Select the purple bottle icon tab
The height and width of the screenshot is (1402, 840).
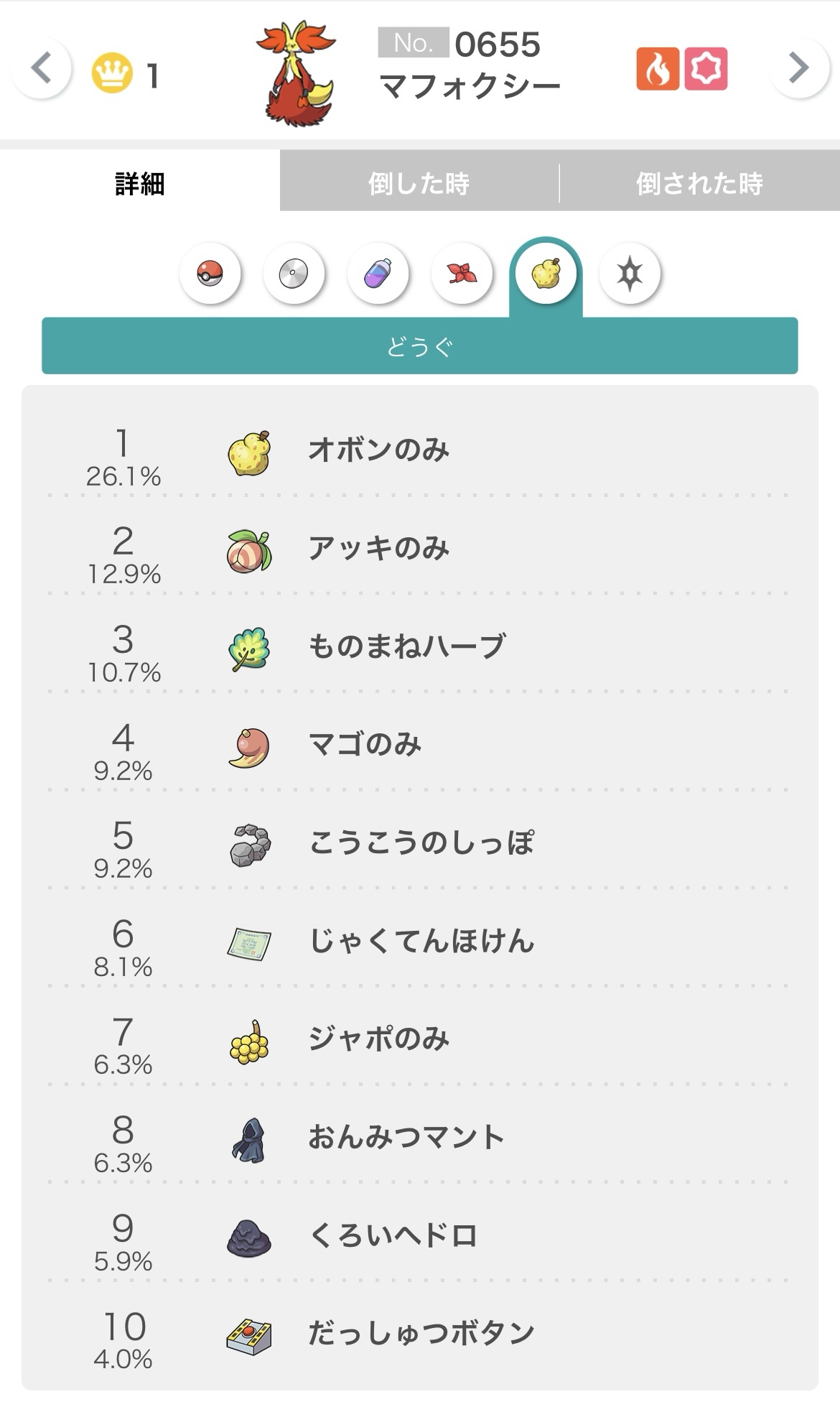click(x=378, y=274)
